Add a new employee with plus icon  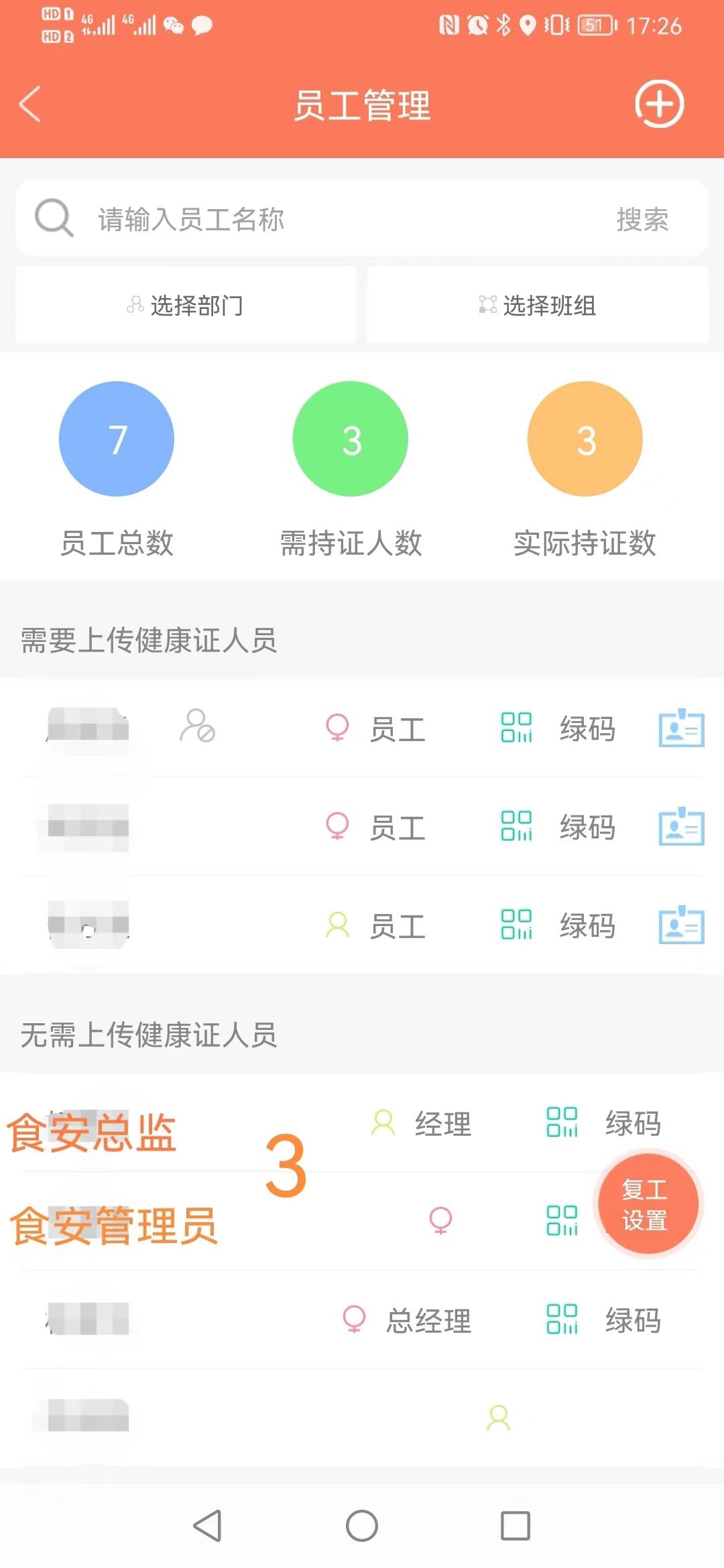coord(659,104)
